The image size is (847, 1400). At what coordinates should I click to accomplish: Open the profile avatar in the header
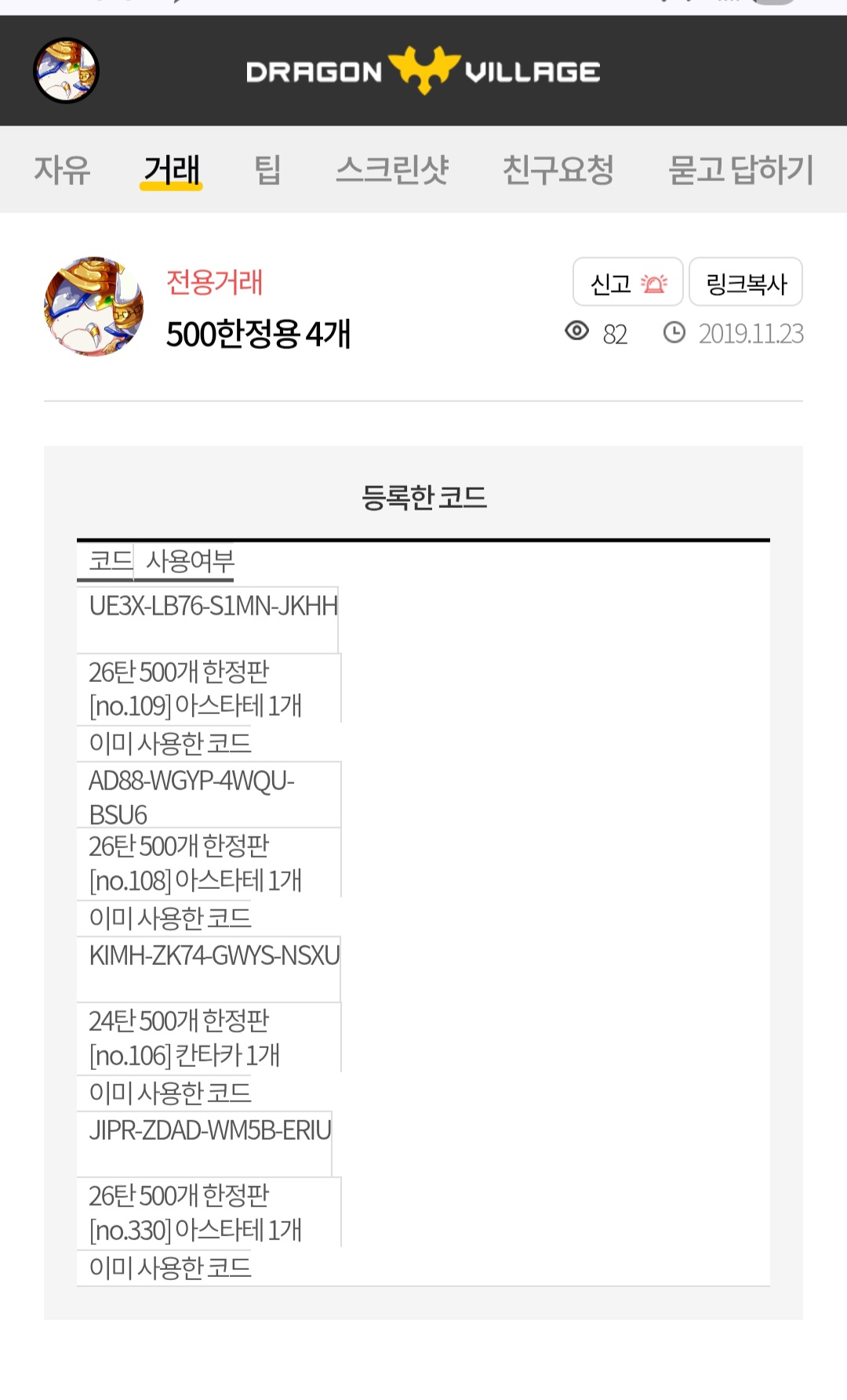[x=66, y=71]
